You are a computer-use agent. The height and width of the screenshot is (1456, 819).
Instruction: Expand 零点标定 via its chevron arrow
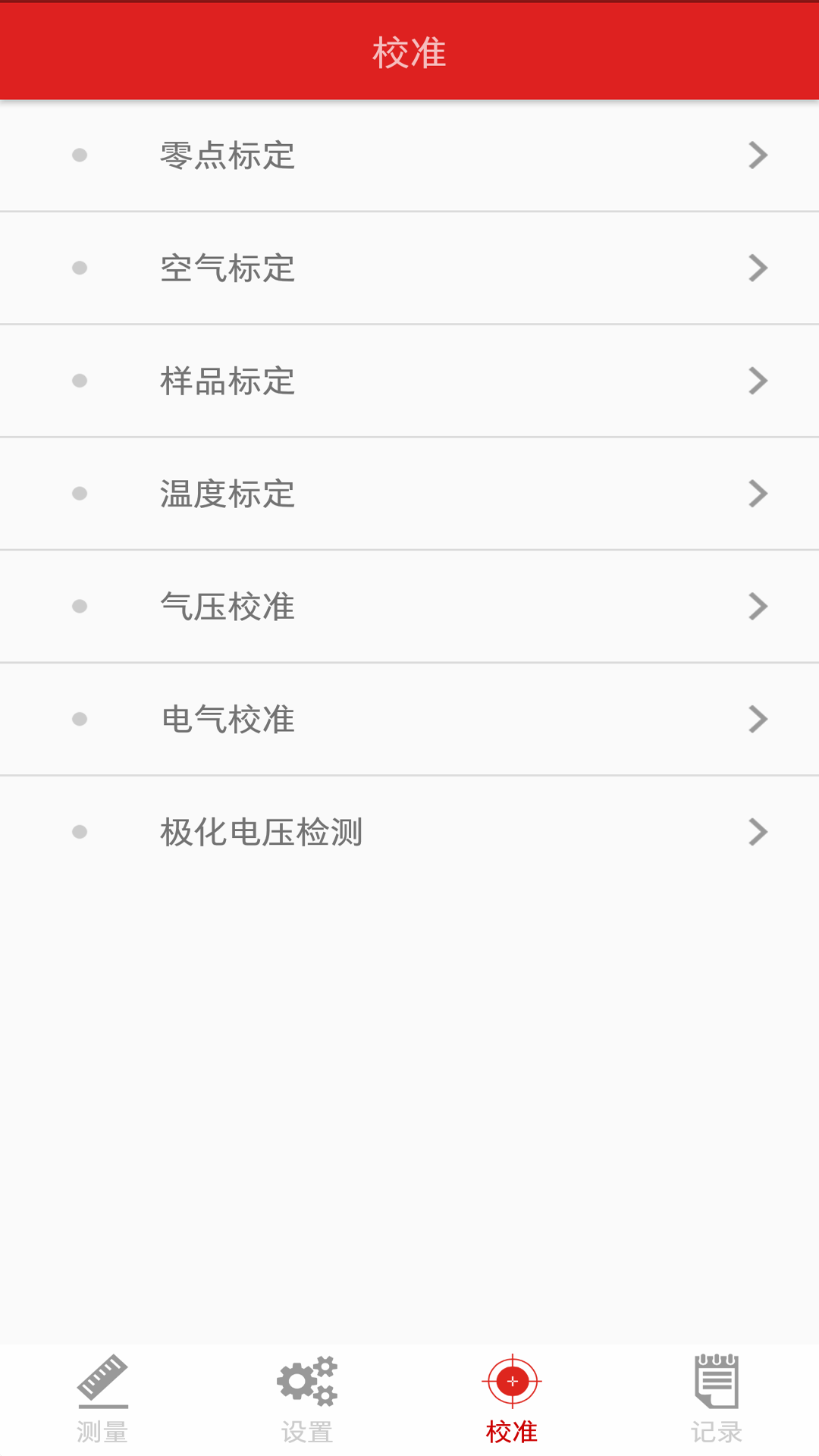click(x=758, y=155)
